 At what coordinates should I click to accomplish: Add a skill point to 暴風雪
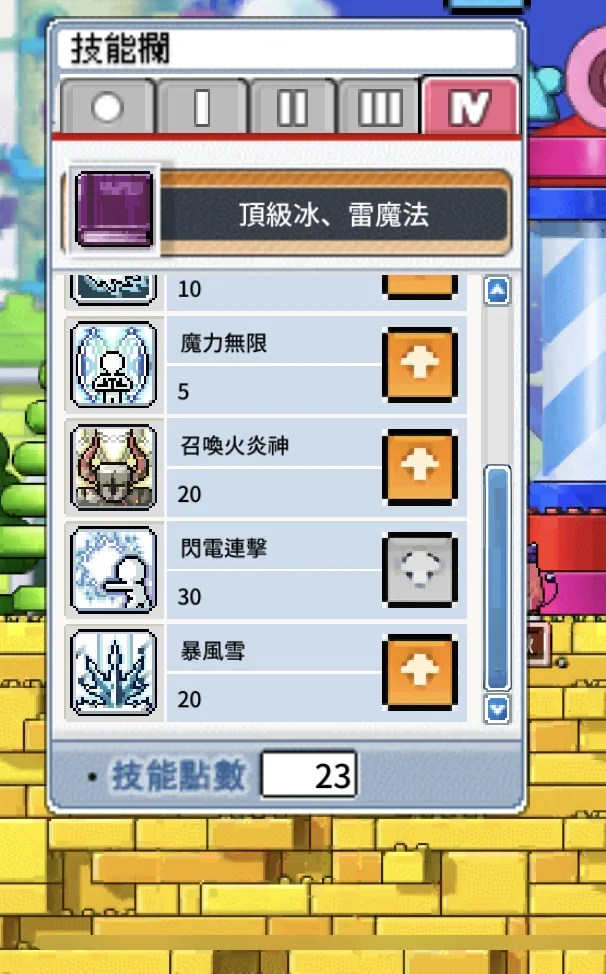coord(420,672)
